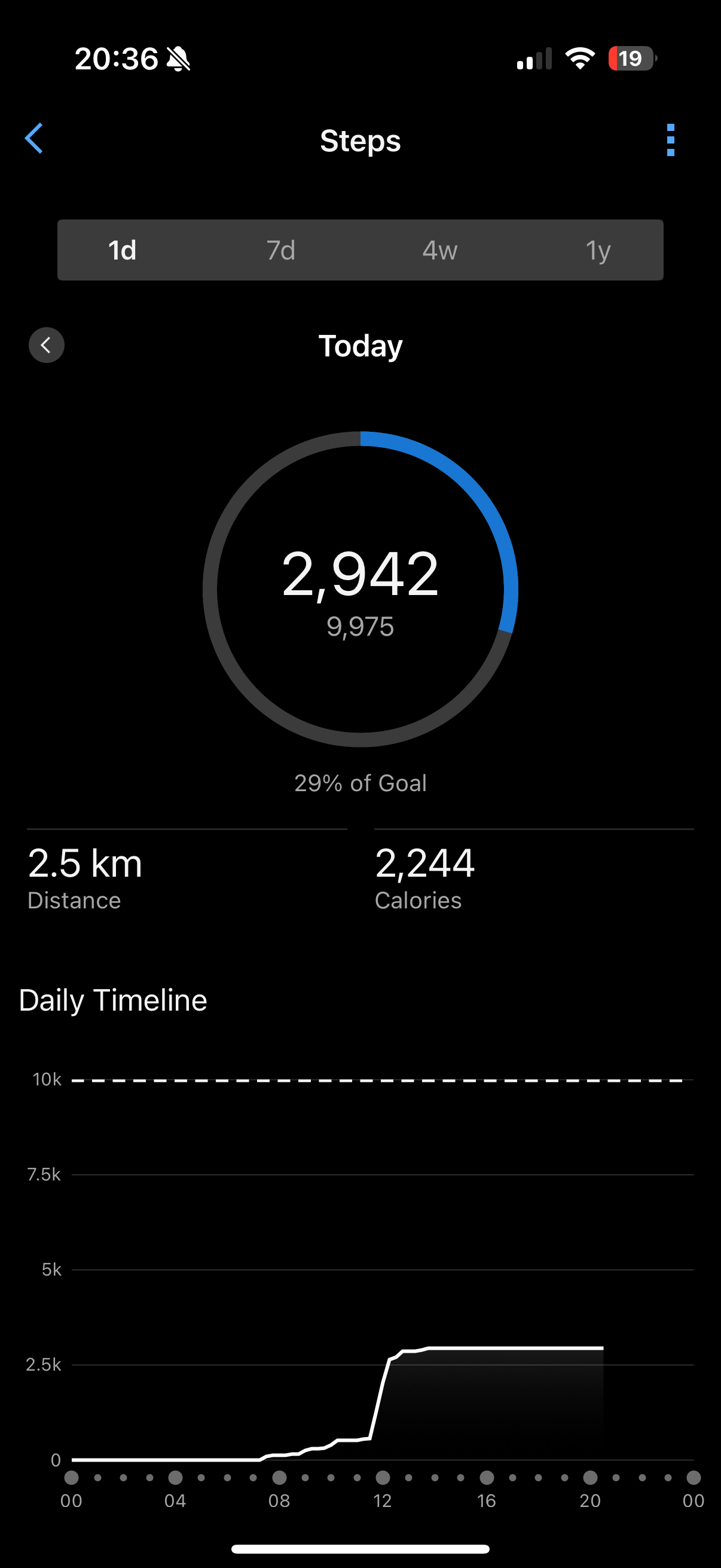This screenshot has height=1568, width=721.
Task: Switch to the 4w view
Action: 440,250
